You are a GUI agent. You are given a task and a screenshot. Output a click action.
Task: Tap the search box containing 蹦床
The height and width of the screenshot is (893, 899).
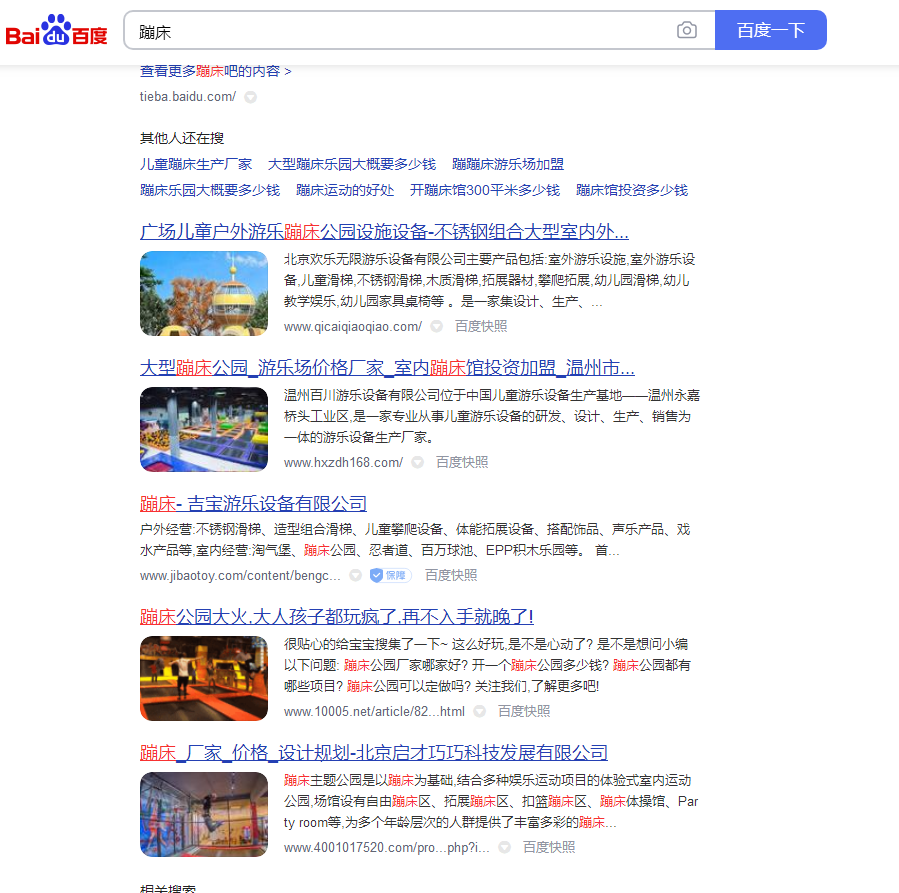coord(400,31)
